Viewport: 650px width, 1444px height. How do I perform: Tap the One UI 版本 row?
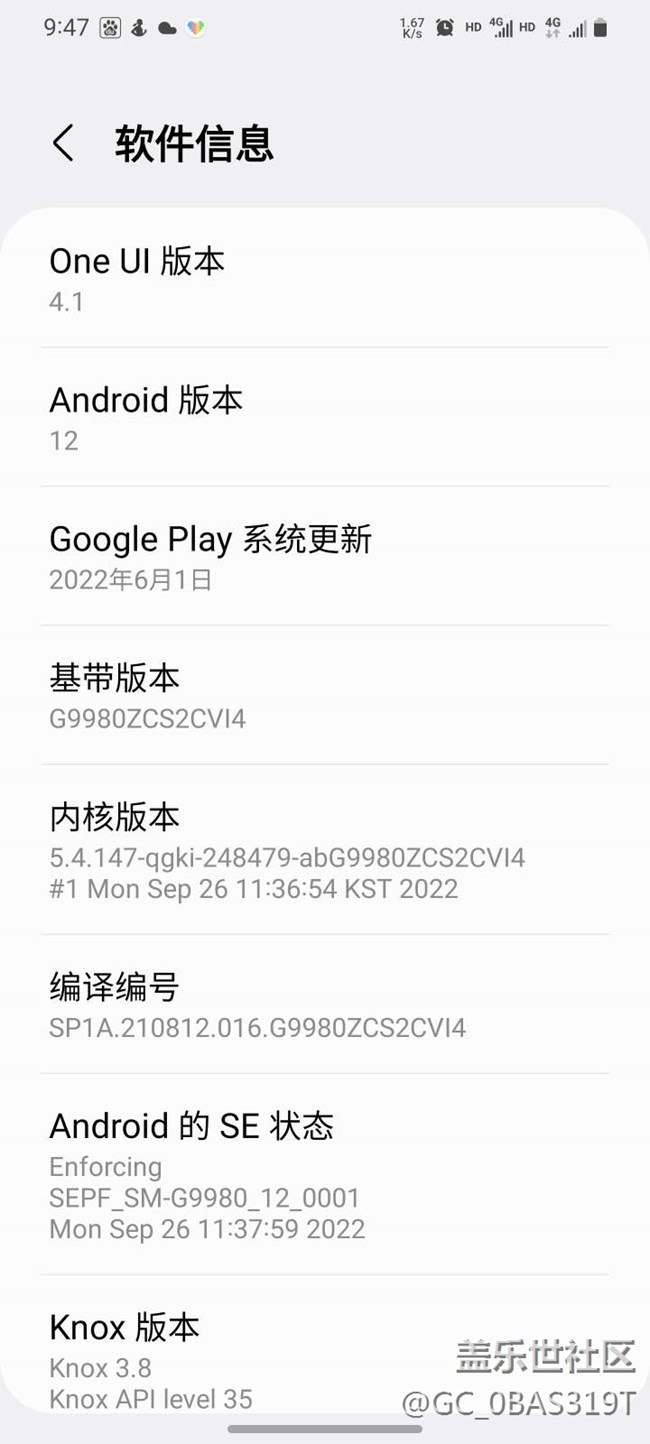pyautogui.click(x=325, y=279)
